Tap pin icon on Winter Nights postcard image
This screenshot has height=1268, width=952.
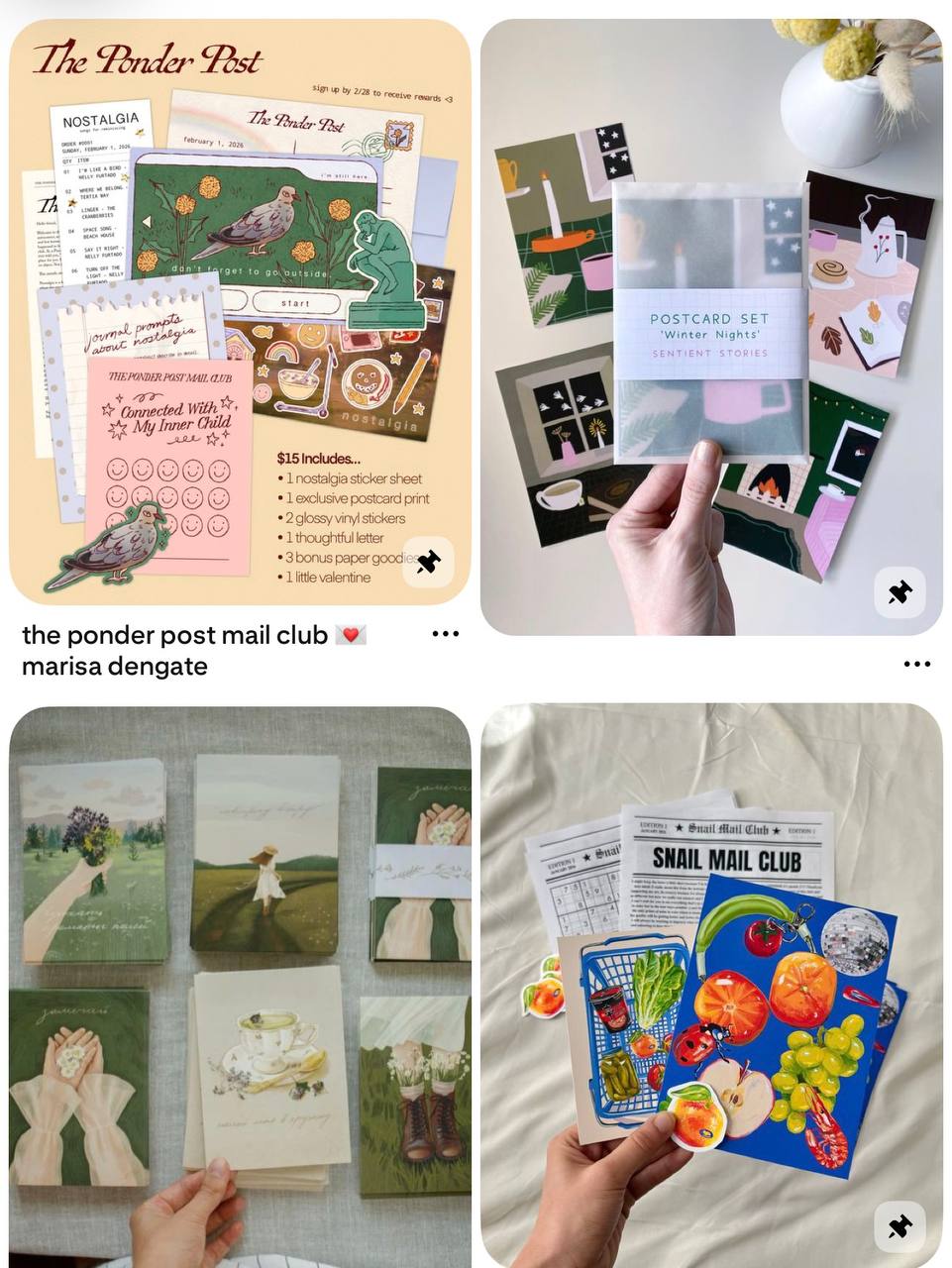pos(899,592)
